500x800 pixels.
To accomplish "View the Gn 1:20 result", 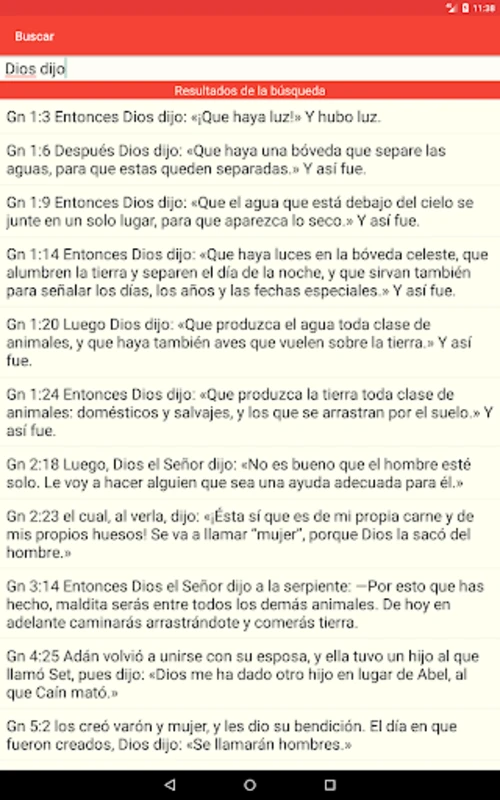I will click(x=250, y=342).
